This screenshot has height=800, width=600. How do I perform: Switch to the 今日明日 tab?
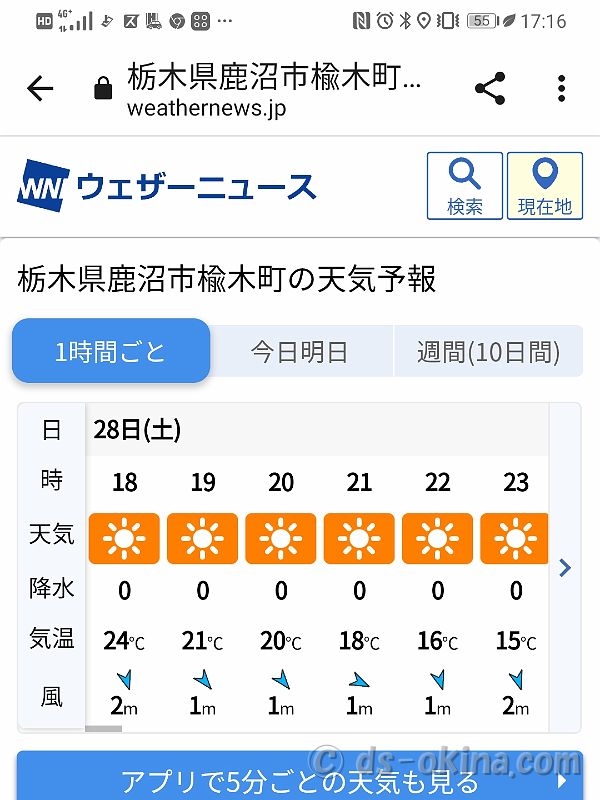point(299,351)
